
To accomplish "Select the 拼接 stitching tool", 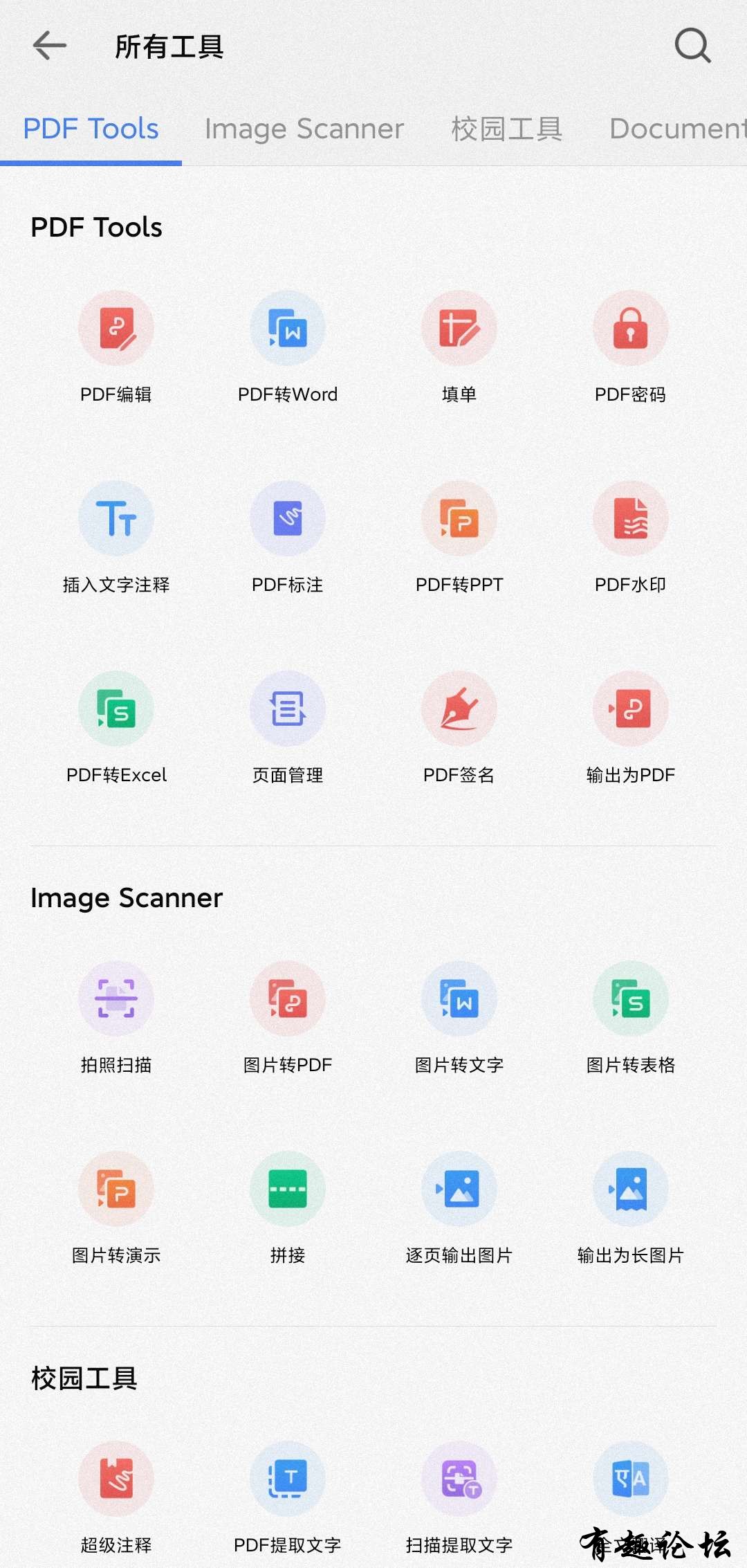I will point(288,1189).
